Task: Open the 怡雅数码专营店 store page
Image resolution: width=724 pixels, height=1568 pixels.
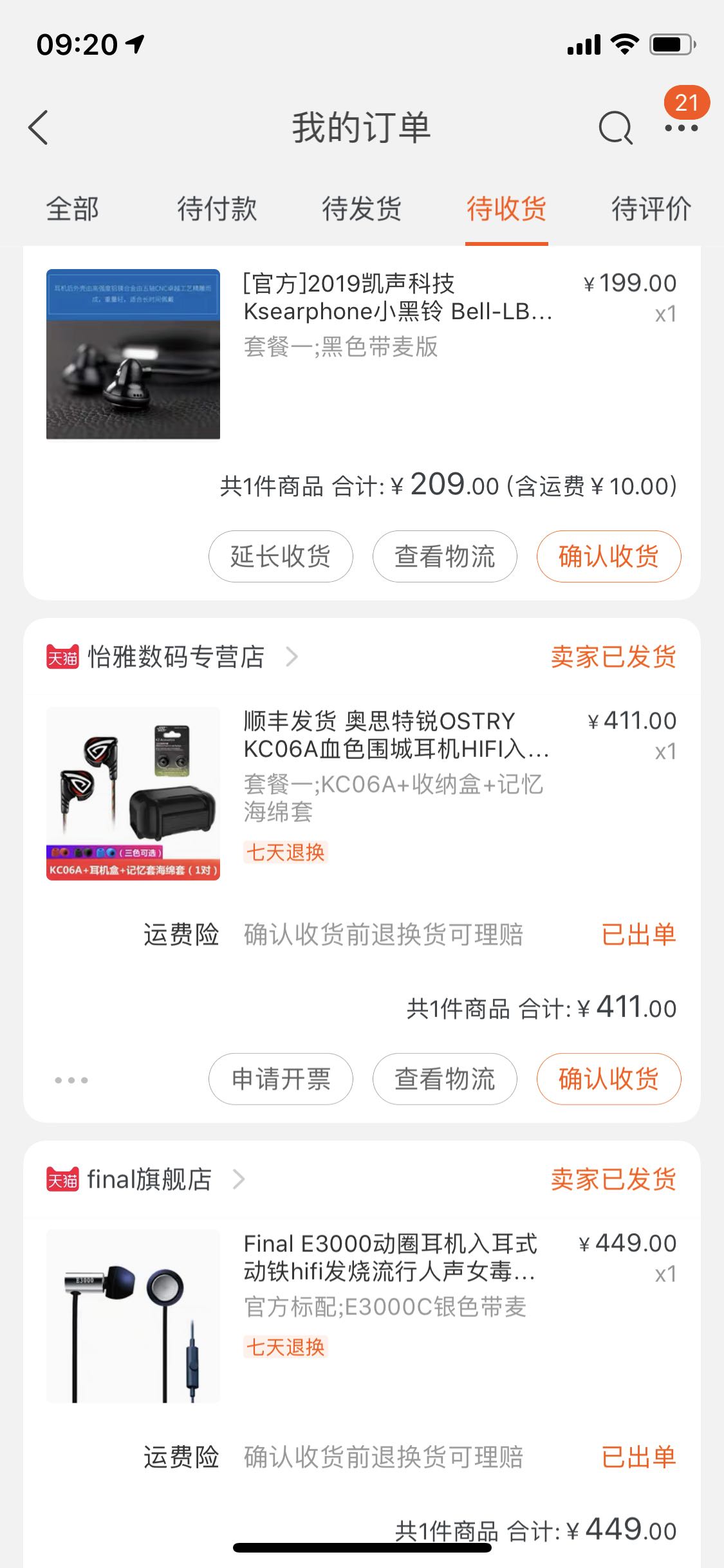Action: click(x=175, y=657)
